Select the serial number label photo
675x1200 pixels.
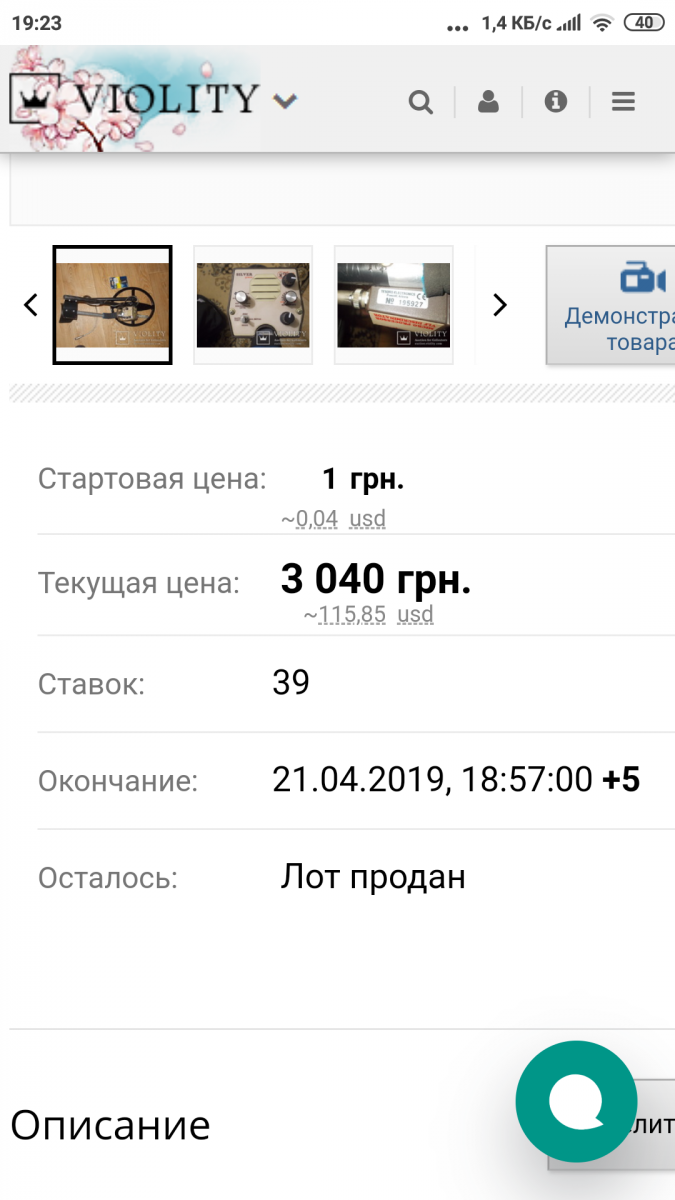click(393, 305)
